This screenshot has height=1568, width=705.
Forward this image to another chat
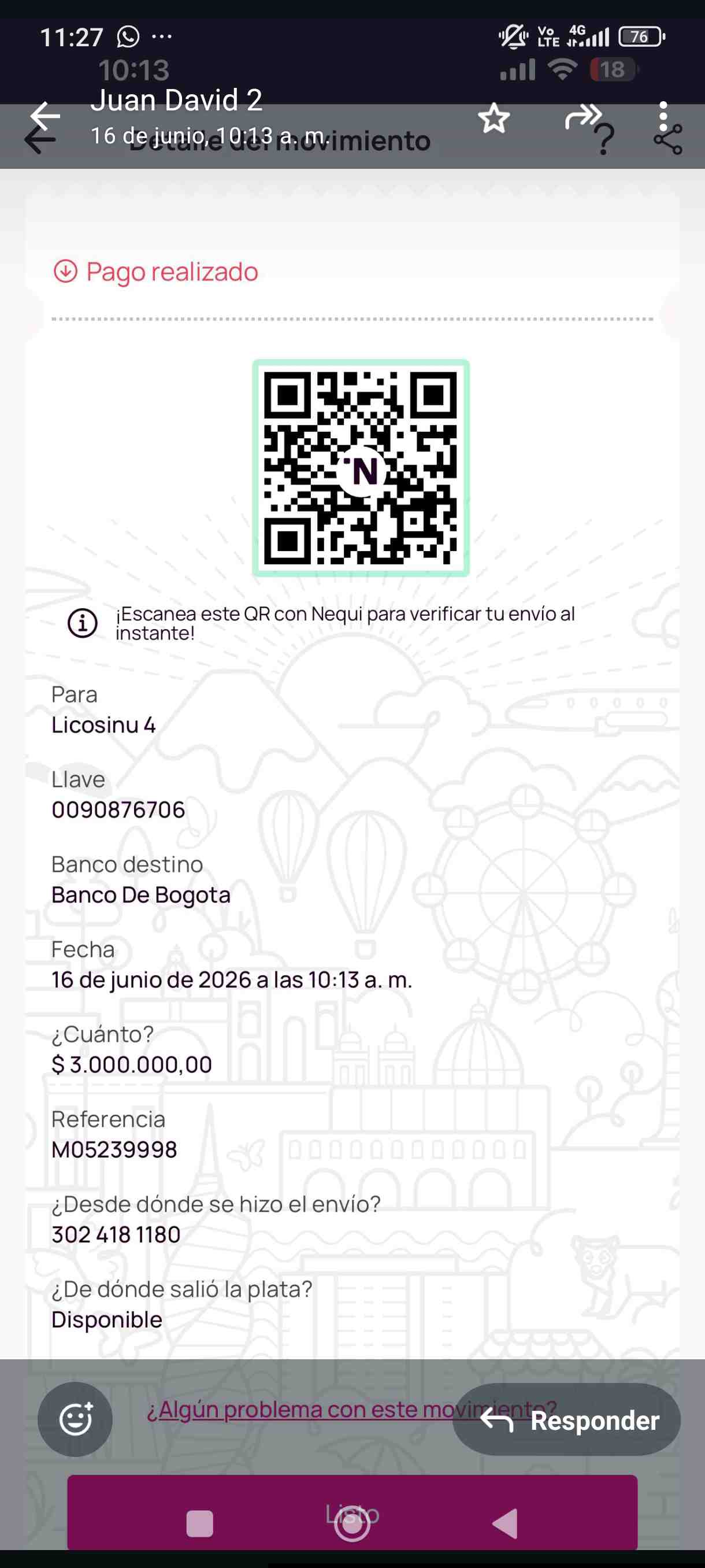pos(582,117)
